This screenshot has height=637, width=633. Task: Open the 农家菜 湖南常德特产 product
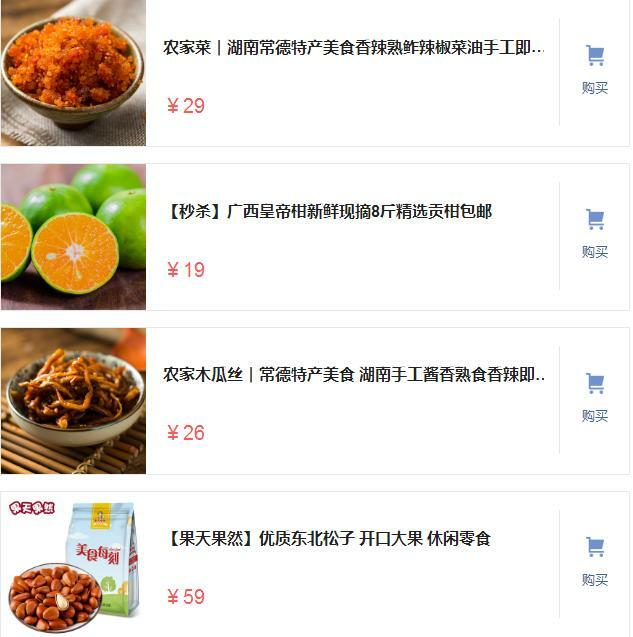354,48
